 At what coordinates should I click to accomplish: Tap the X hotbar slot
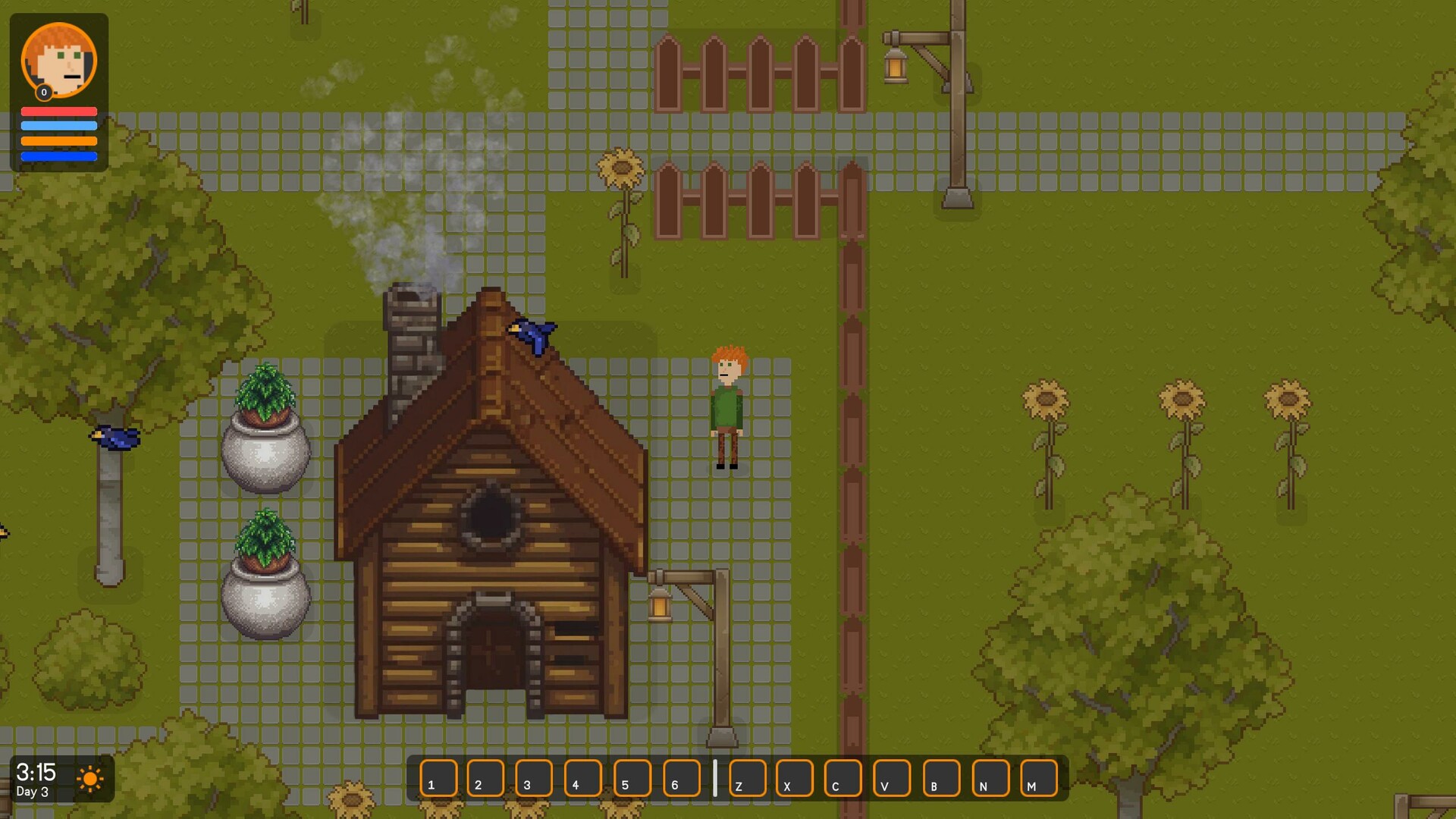795,778
